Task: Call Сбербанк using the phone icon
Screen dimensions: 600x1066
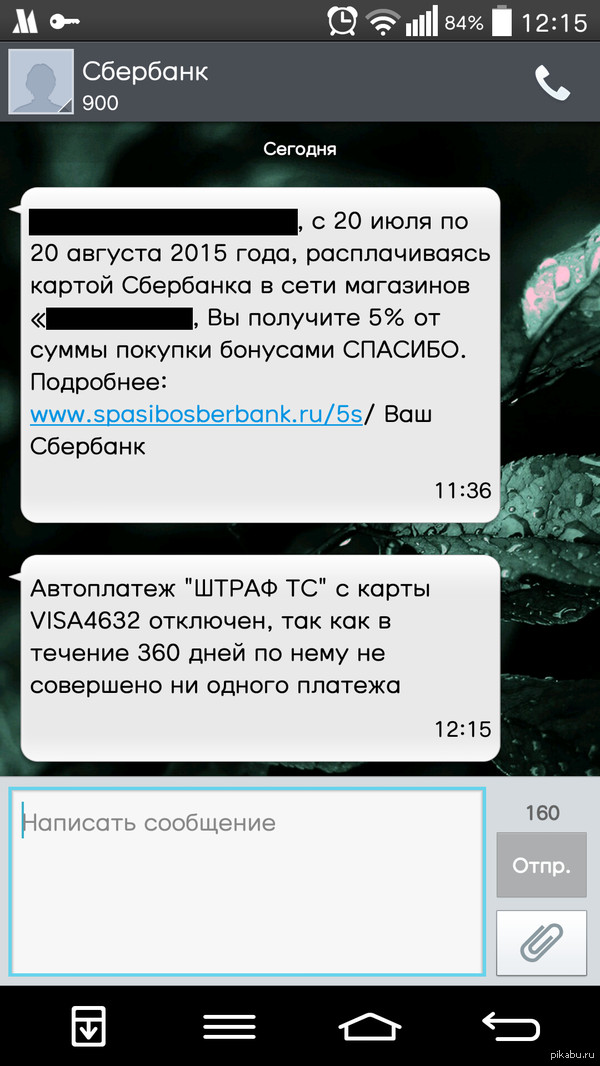Action: click(x=552, y=84)
